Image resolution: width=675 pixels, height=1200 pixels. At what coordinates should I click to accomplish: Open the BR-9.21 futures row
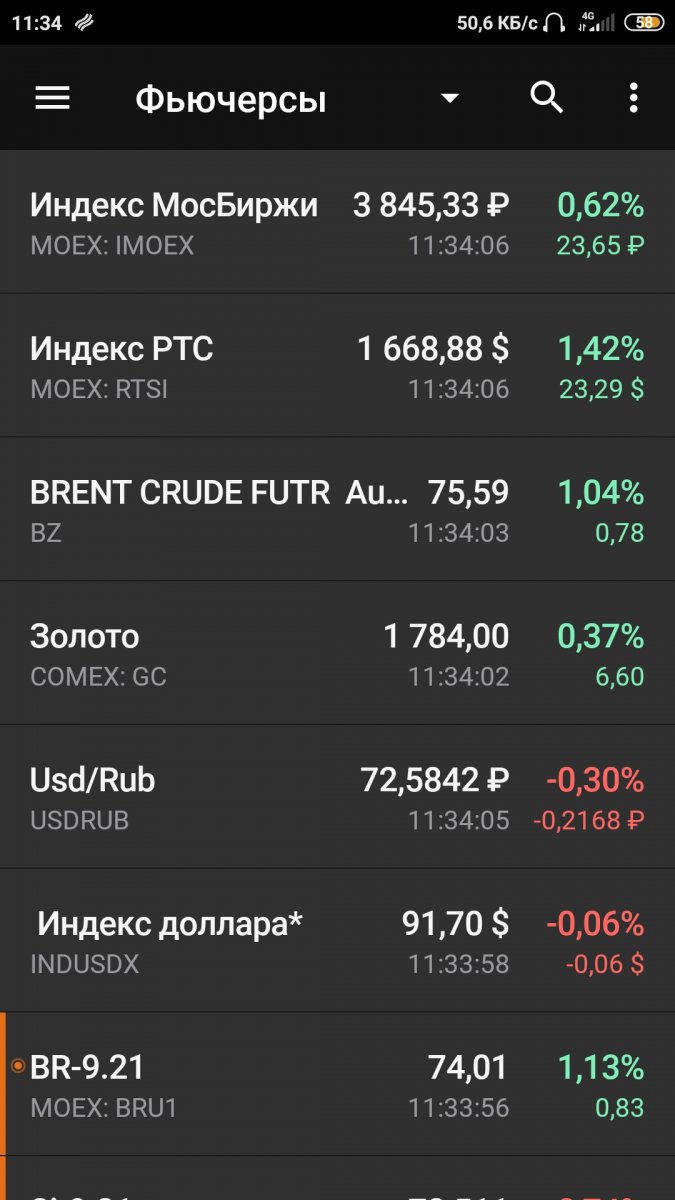337,1086
